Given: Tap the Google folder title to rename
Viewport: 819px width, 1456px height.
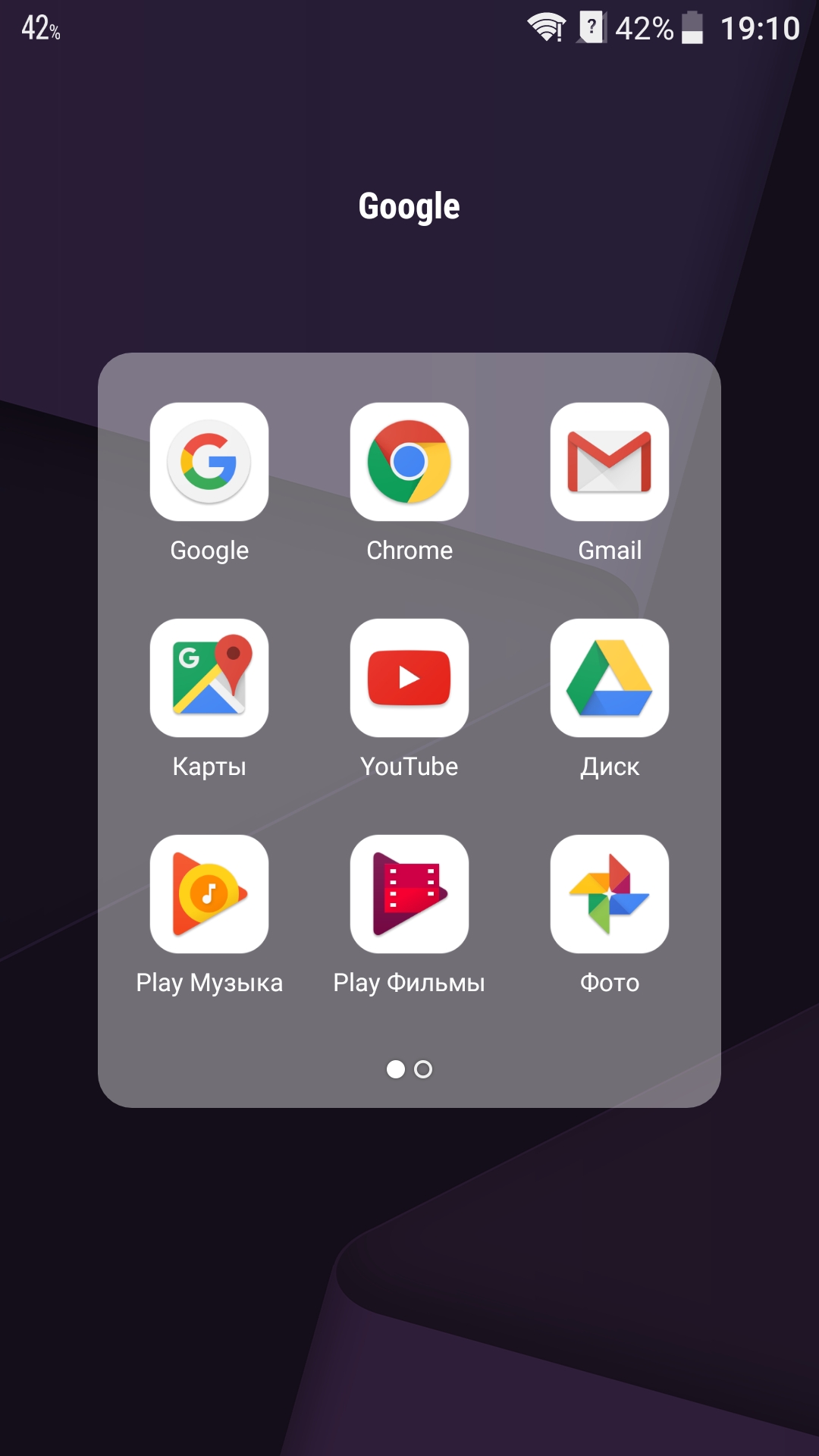Looking at the screenshot, I should (409, 206).
